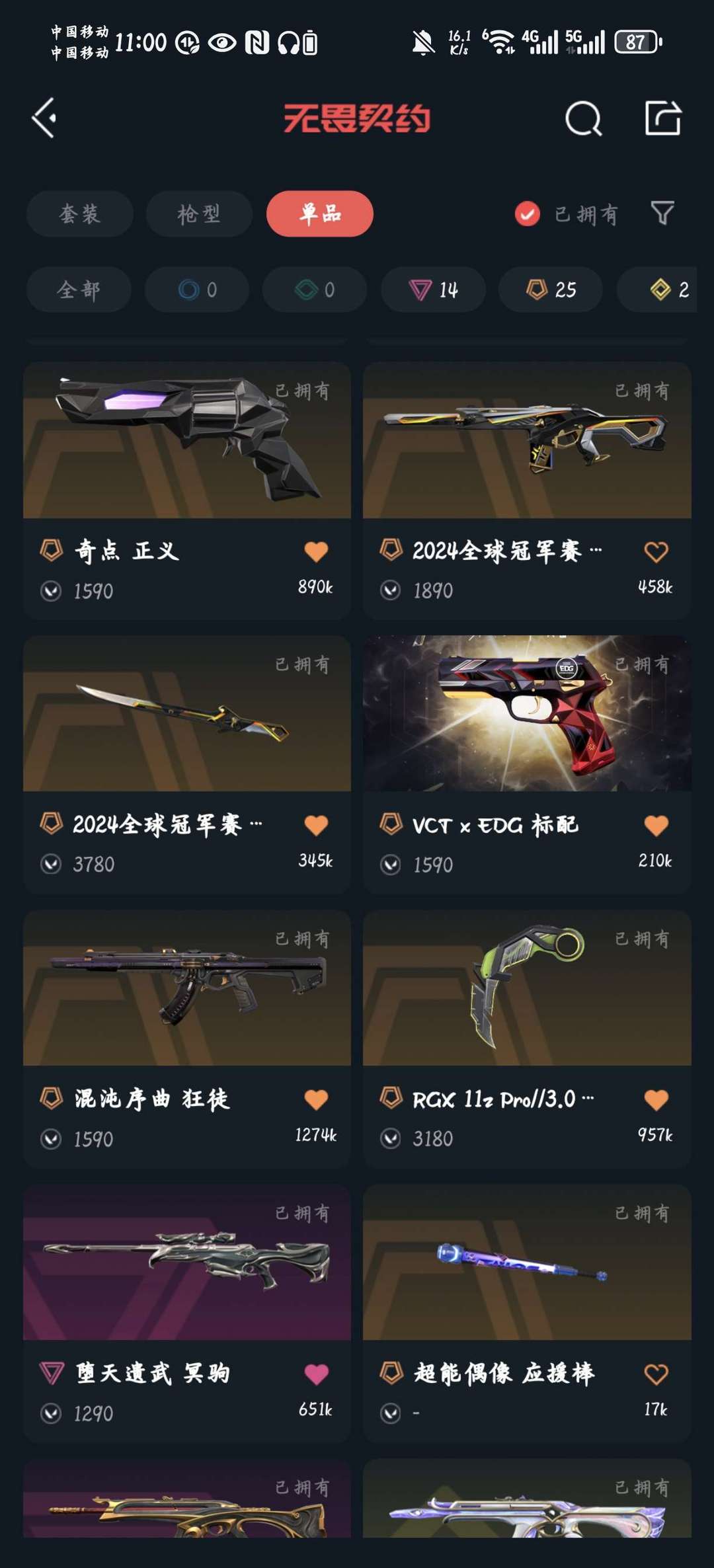Open the 奇点 正义 skin card
The width and height of the screenshot is (714, 1568).
(x=187, y=490)
